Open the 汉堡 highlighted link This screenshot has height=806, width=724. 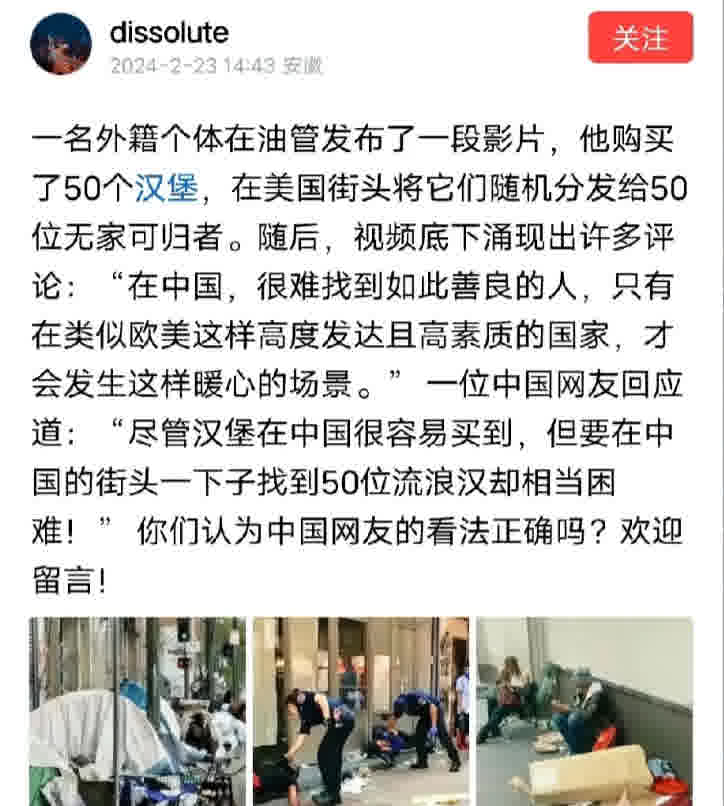tap(165, 186)
